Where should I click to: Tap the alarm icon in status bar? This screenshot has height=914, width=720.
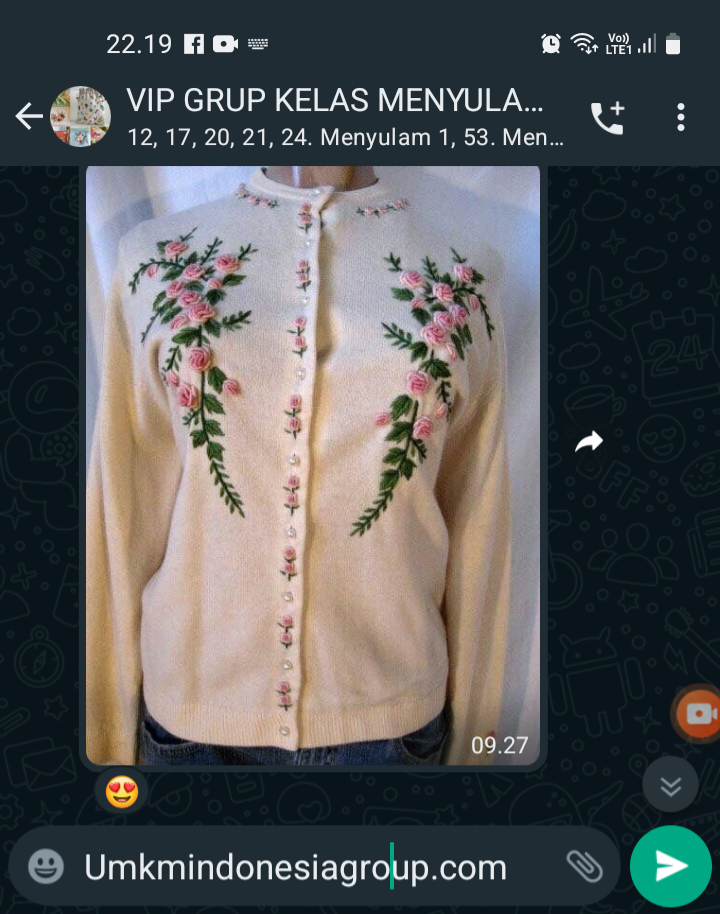point(549,43)
